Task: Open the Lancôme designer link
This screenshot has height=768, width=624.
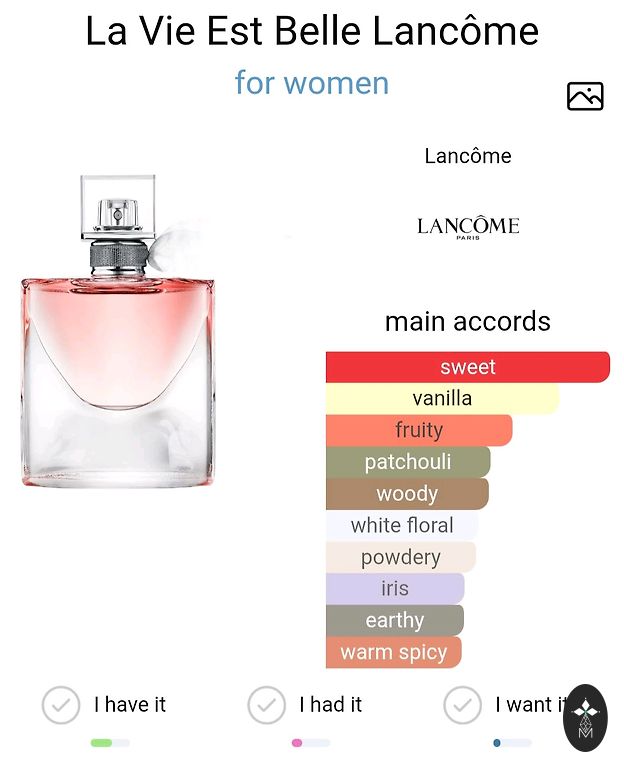Action: click(x=468, y=156)
